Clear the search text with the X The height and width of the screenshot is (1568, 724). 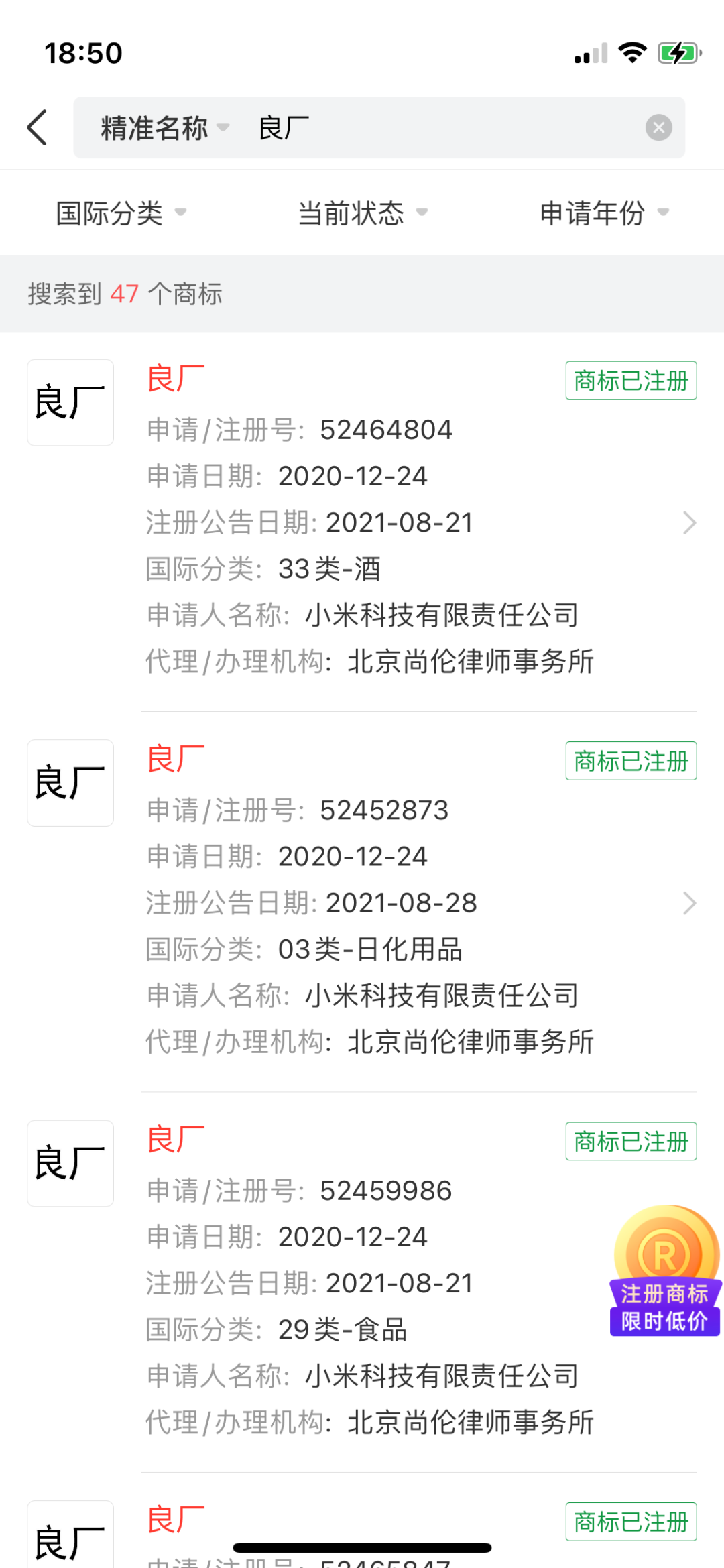(658, 127)
